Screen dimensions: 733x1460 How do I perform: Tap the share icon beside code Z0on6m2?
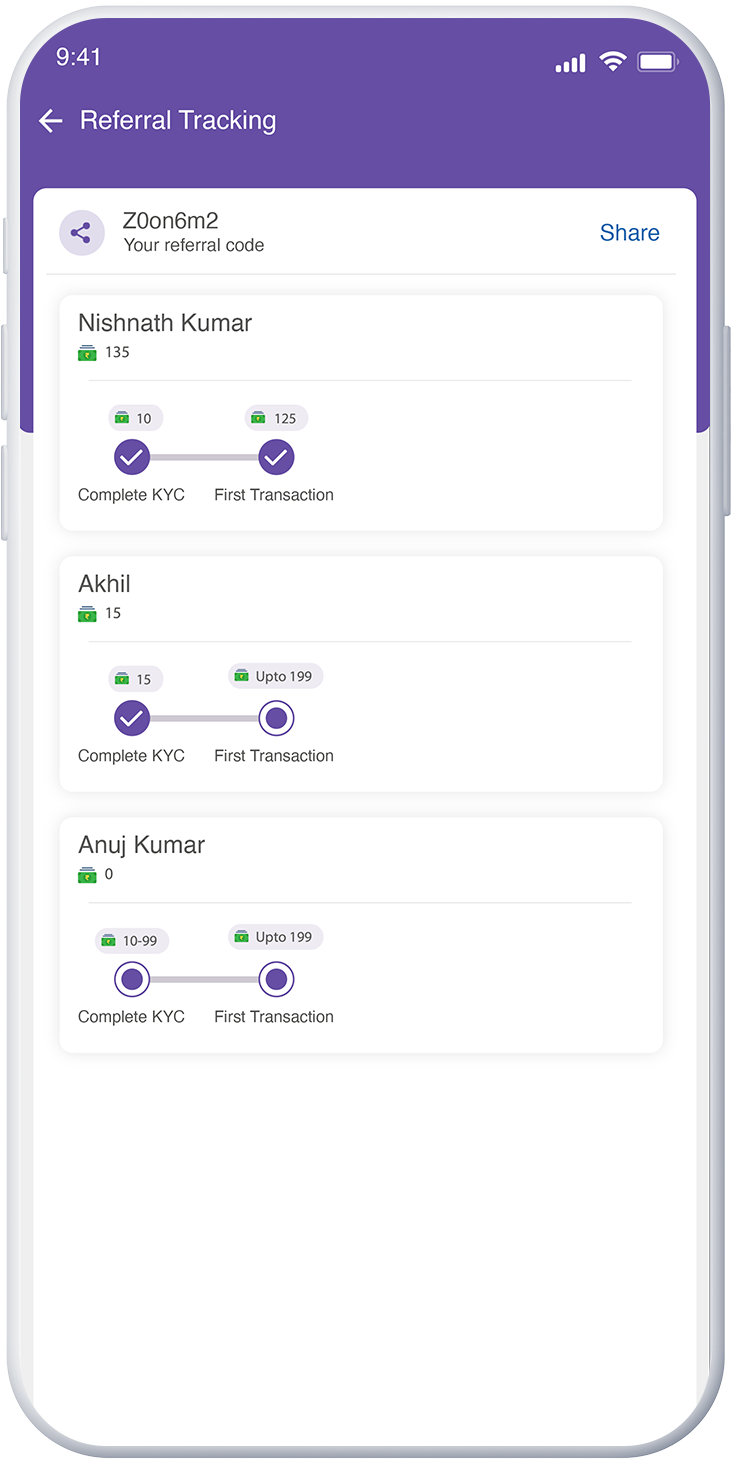click(x=82, y=233)
